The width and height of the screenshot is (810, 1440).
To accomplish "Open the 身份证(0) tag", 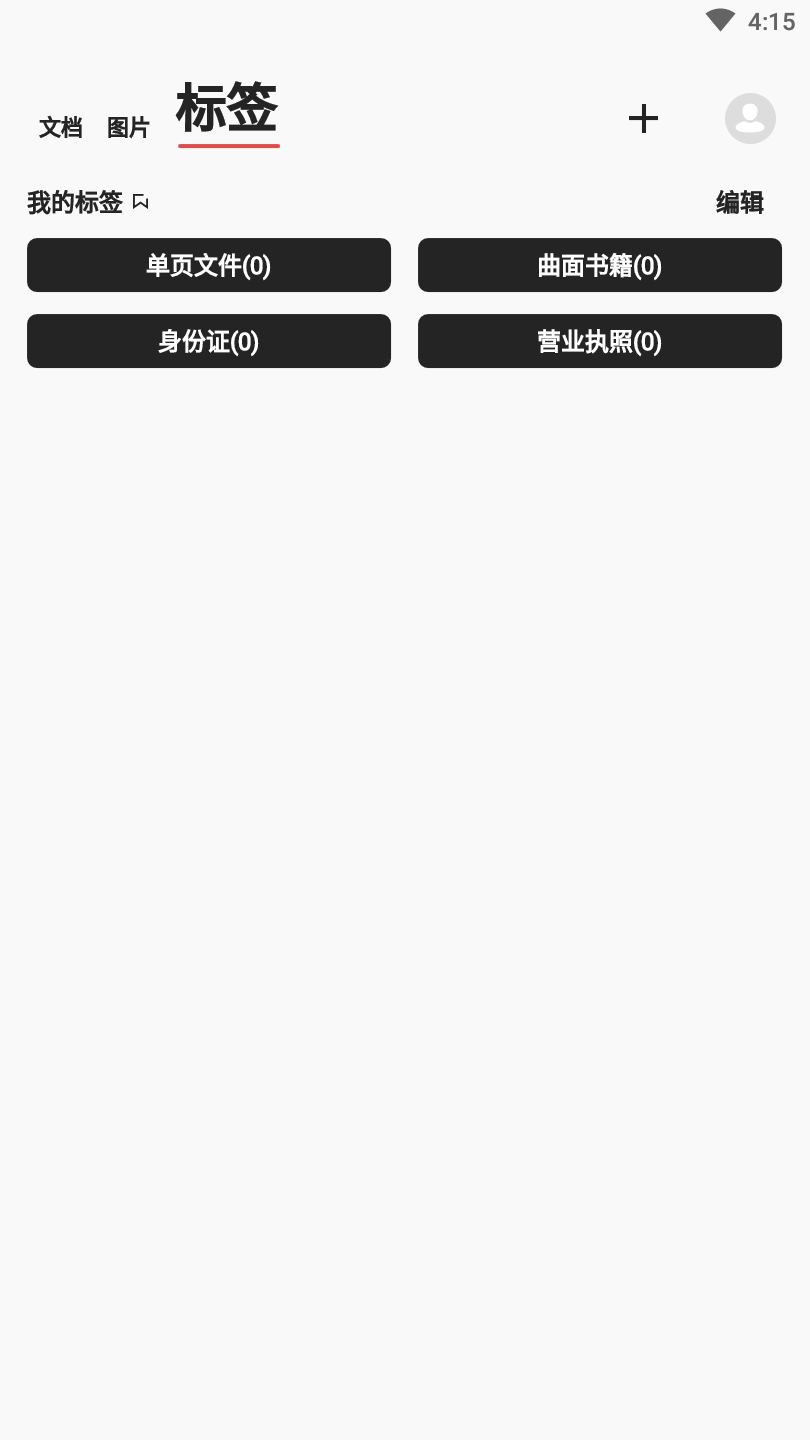I will coord(209,341).
